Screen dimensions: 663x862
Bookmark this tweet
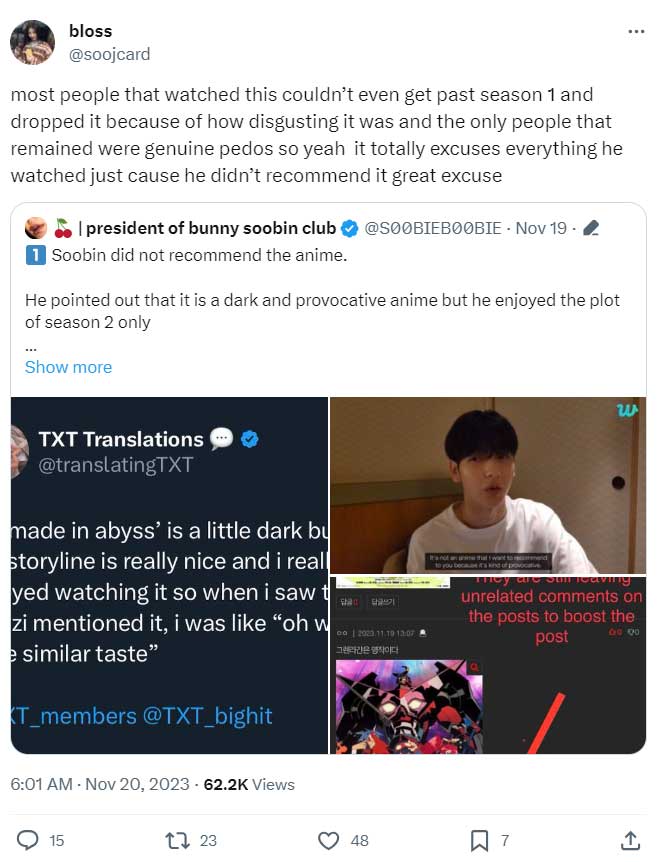pos(479,840)
